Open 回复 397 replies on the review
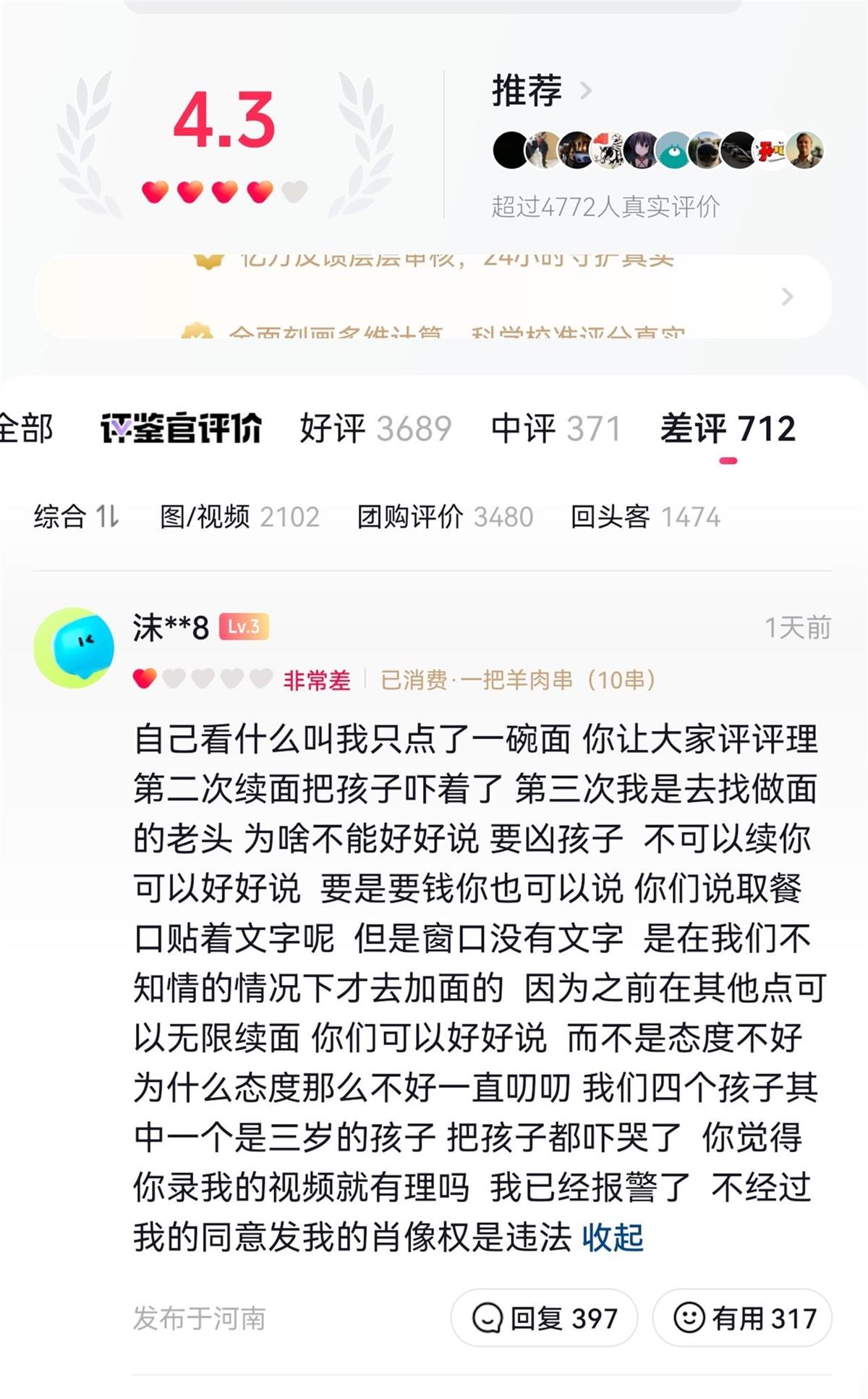 point(545,1318)
